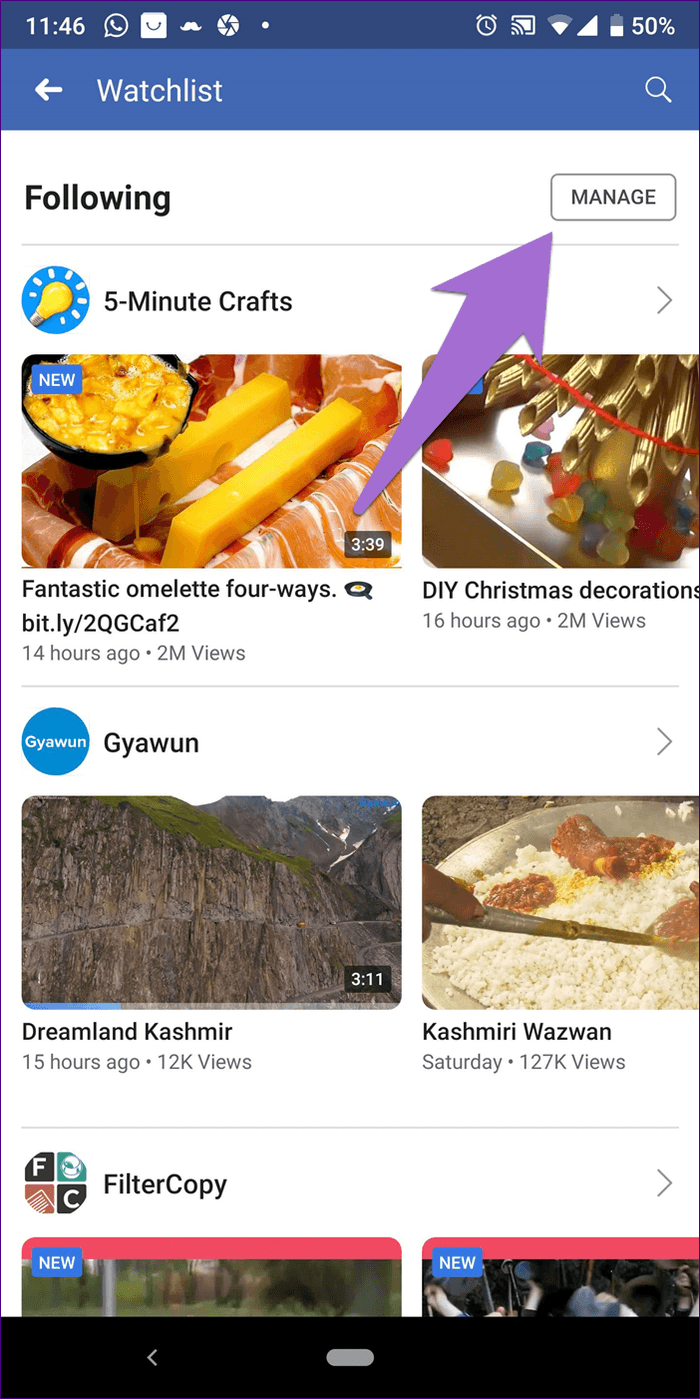Image resolution: width=700 pixels, height=1399 pixels.
Task: Go back using the Watchlist header arrow
Action: pos(48,91)
